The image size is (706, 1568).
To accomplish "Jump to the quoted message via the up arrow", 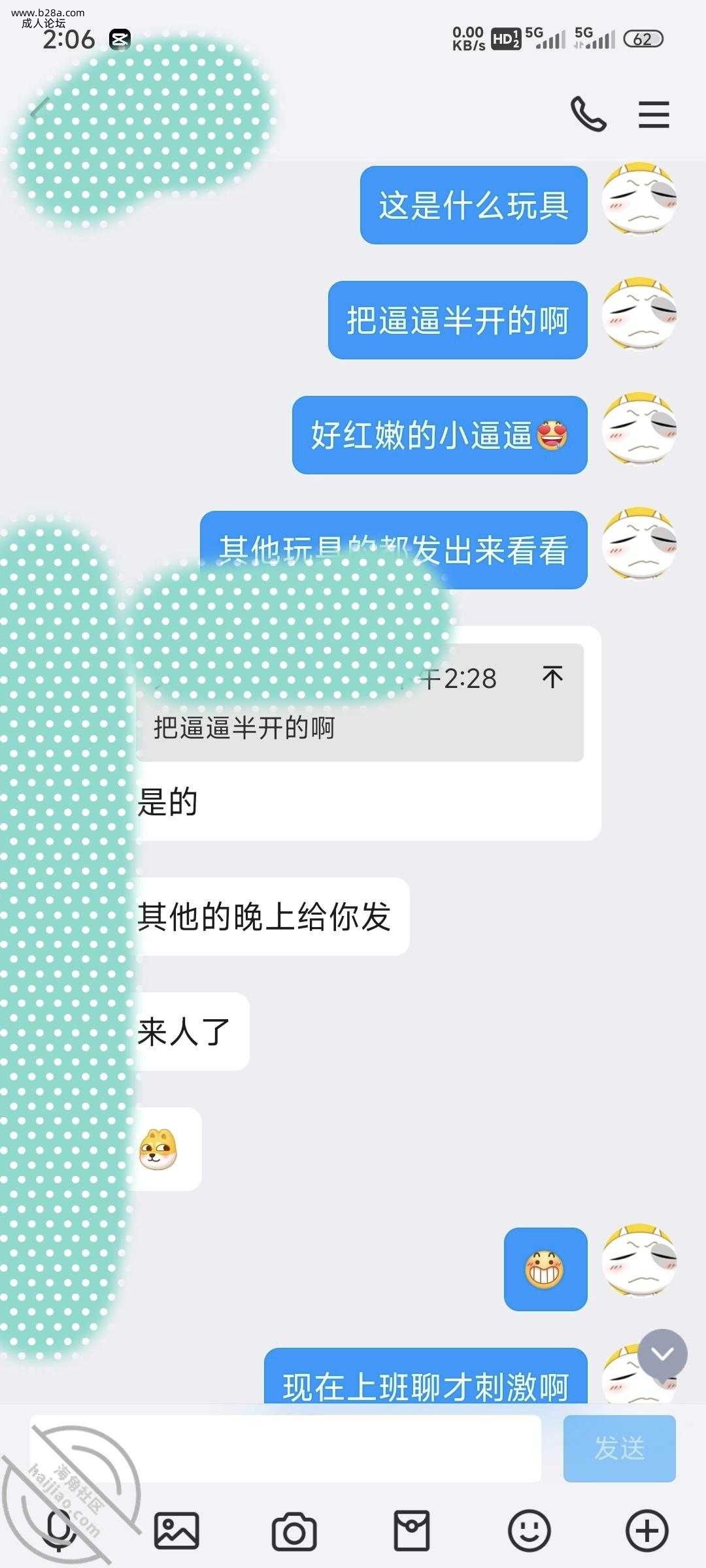I will pyautogui.click(x=552, y=678).
